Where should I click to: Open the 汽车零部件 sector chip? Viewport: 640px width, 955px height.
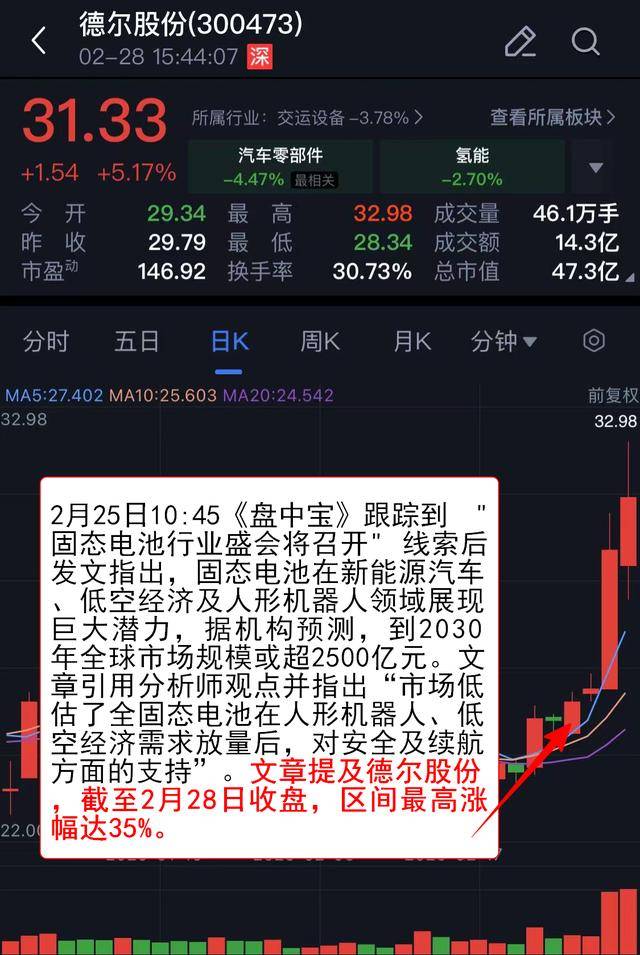click(x=280, y=166)
